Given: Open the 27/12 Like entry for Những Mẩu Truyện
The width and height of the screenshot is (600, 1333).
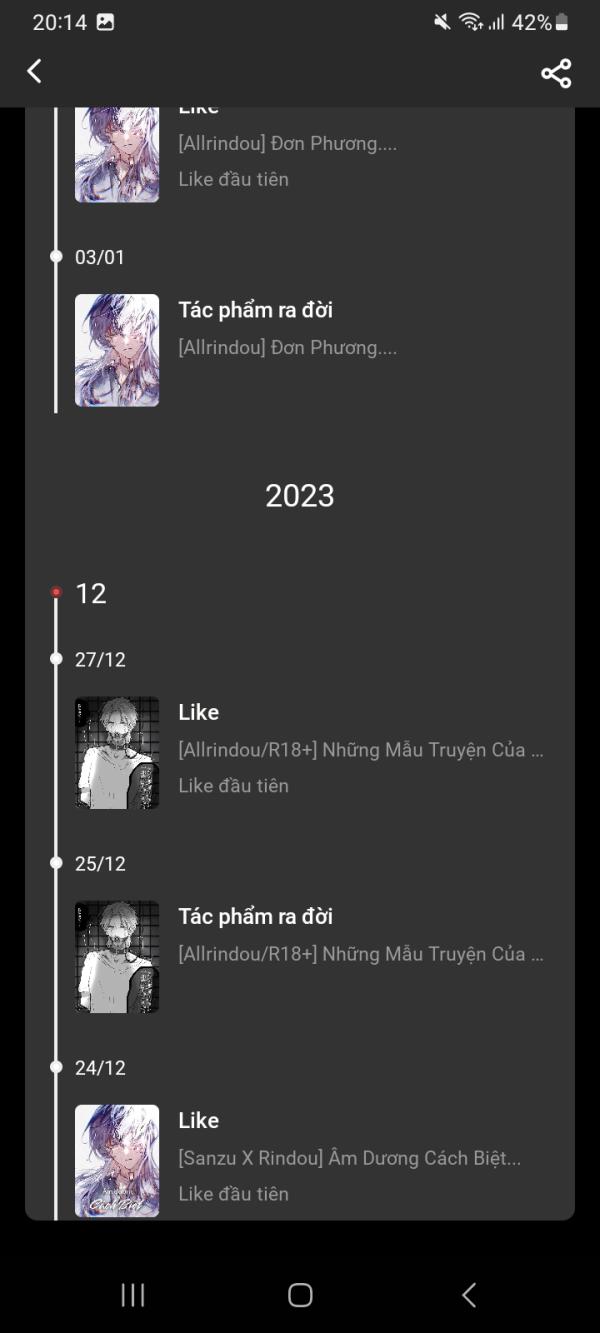Looking at the screenshot, I should 310,752.
